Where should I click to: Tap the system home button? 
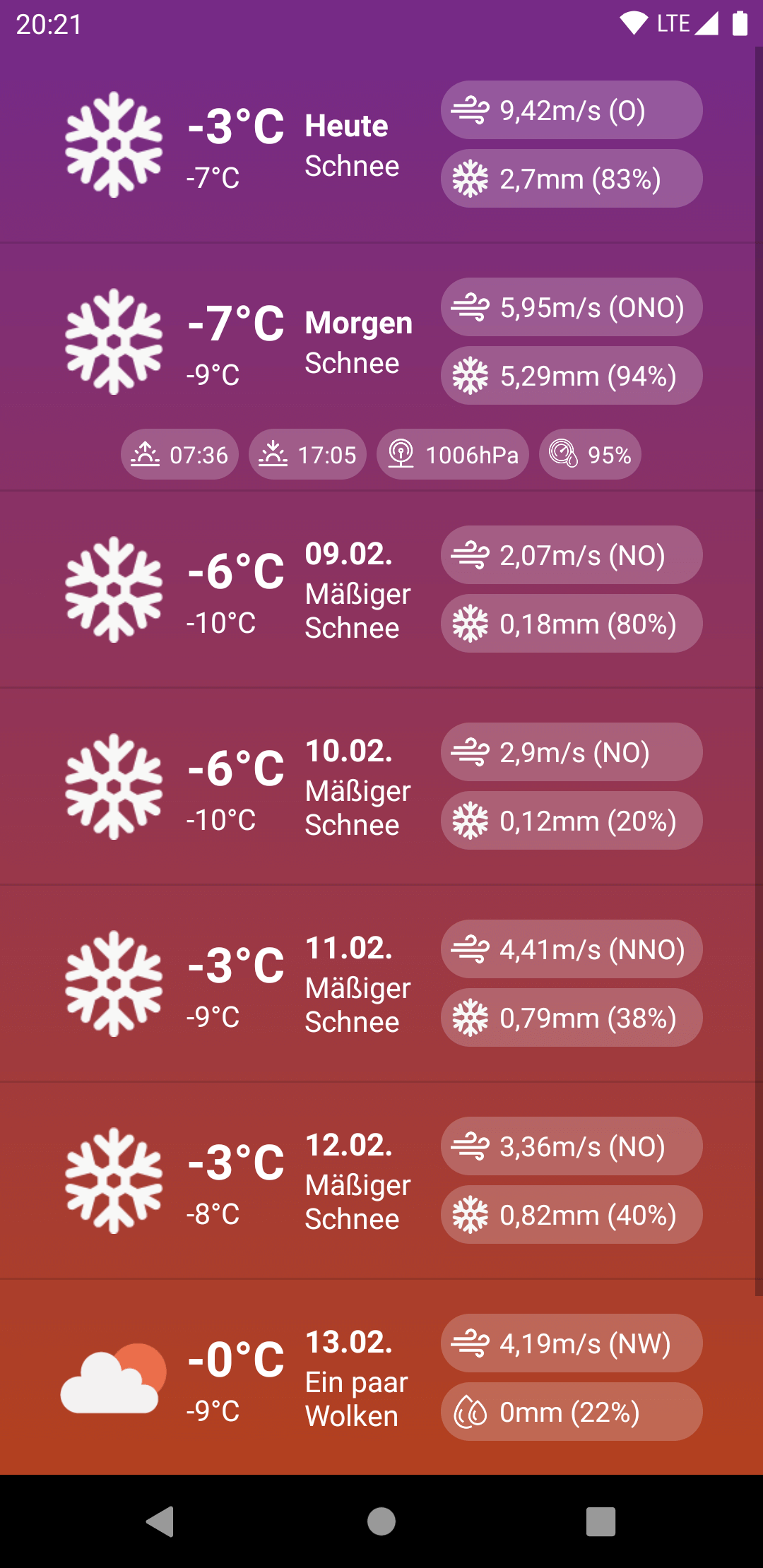point(381,1521)
